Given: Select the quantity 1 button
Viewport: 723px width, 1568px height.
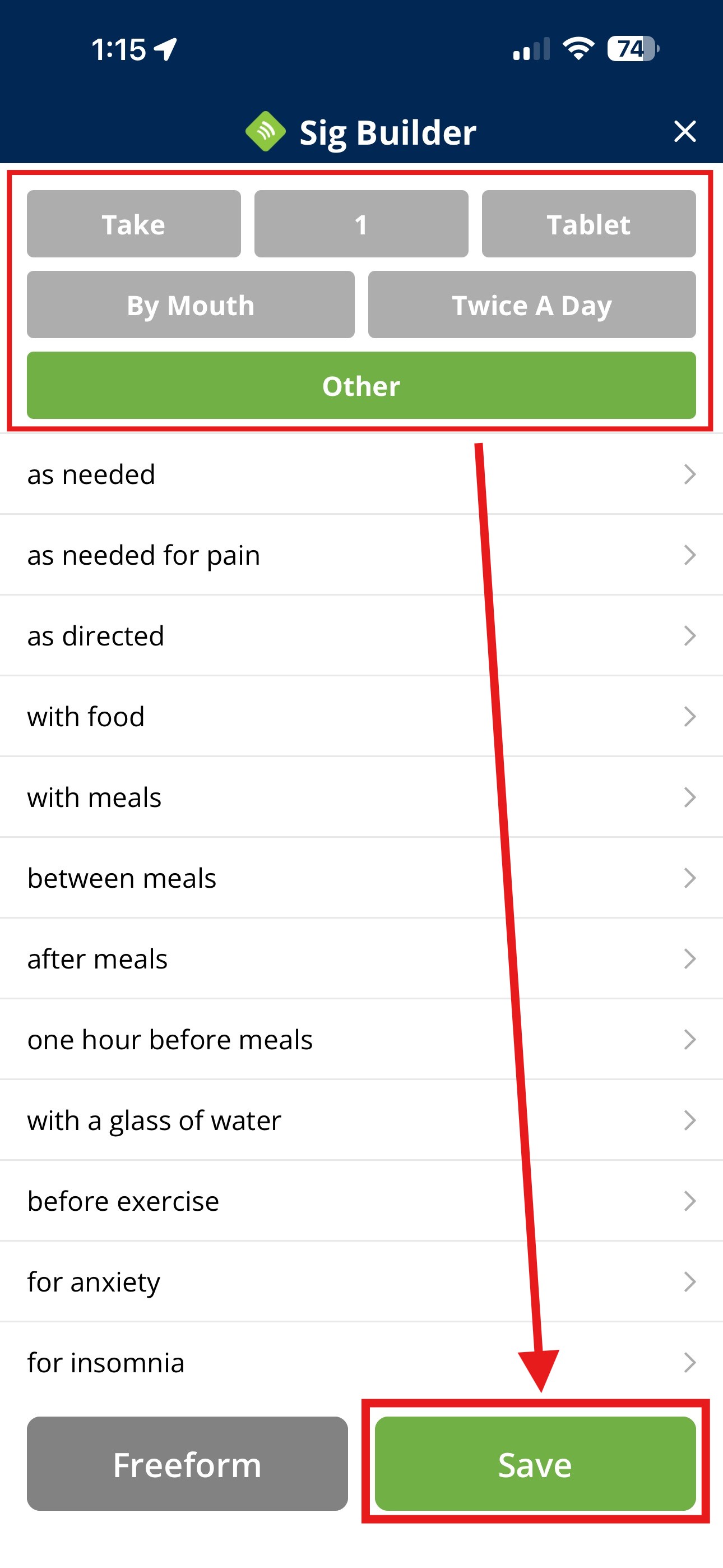Looking at the screenshot, I should click(361, 224).
